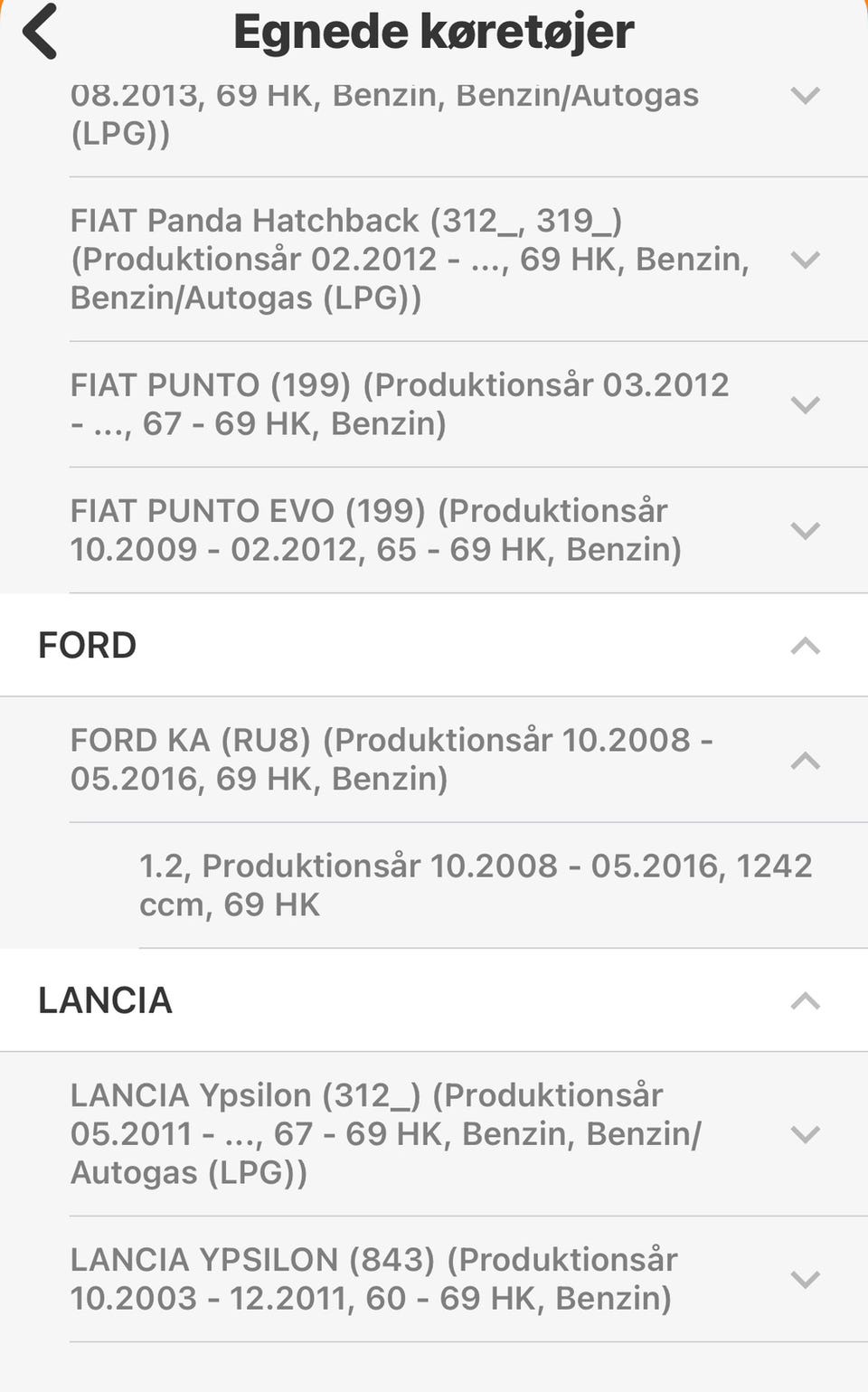
Task: Expand the LANCIA YPSILON (843) row
Action: tap(805, 1279)
